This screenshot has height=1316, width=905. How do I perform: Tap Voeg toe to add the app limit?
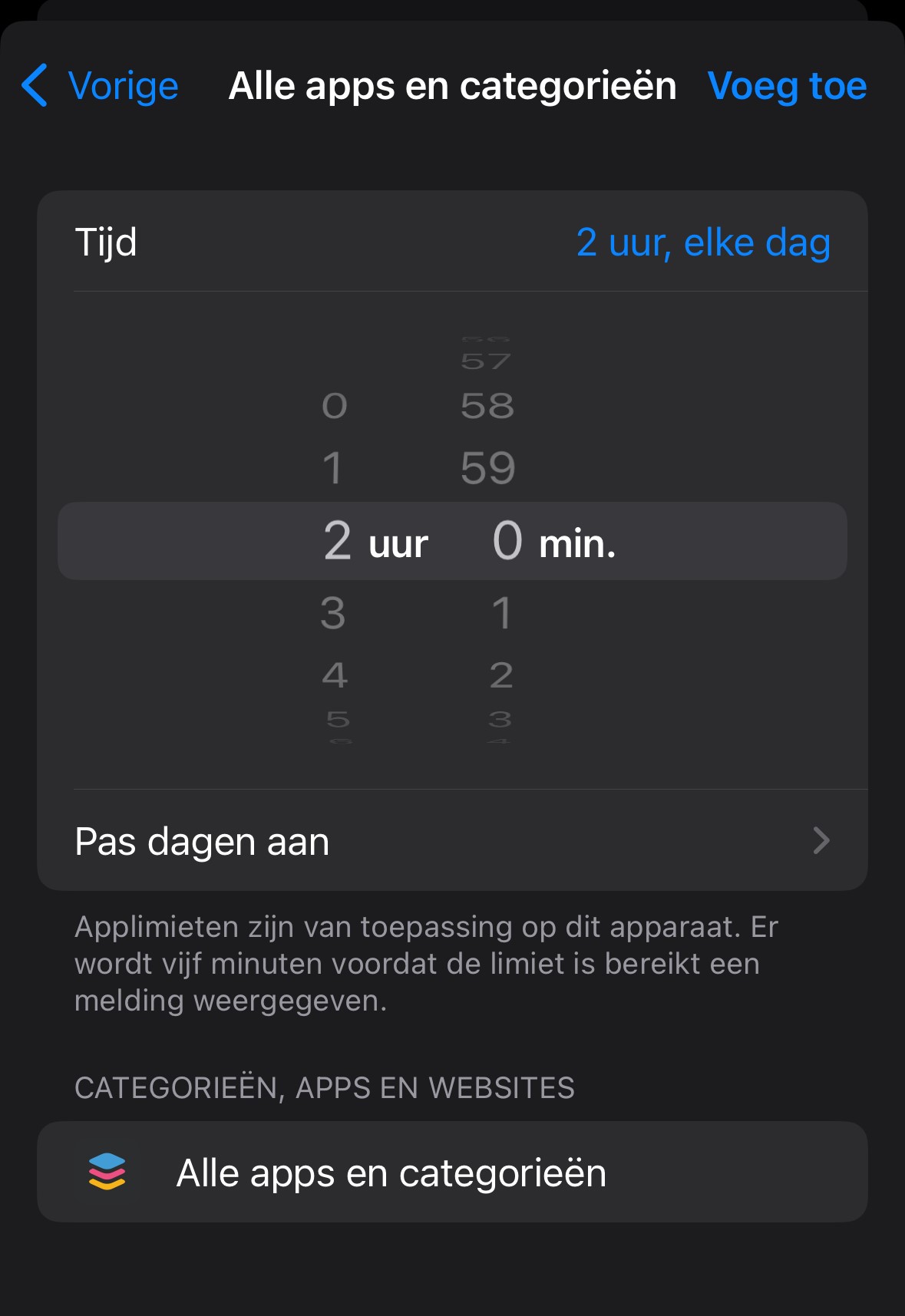click(x=788, y=87)
